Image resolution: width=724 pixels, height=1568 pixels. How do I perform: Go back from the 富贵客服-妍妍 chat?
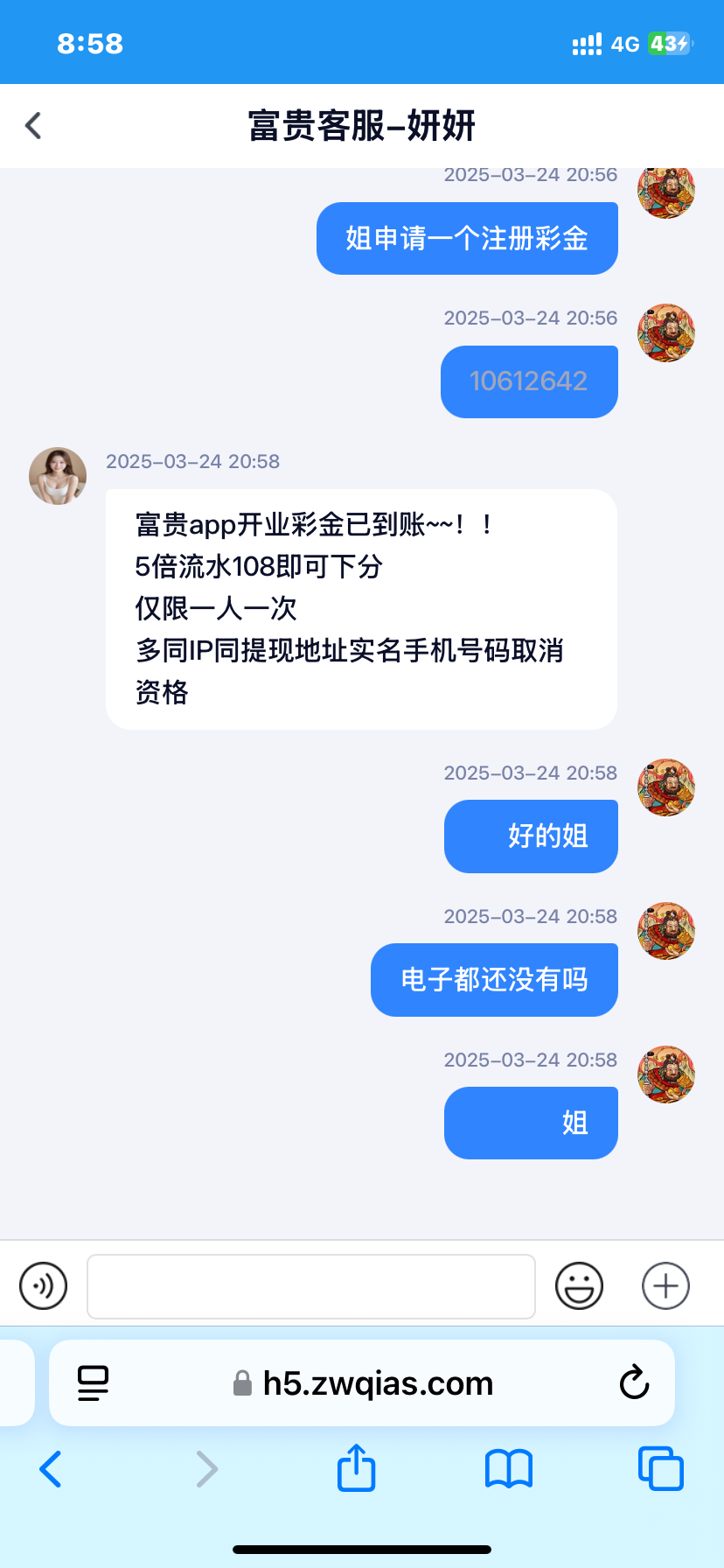click(x=33, y=126)
